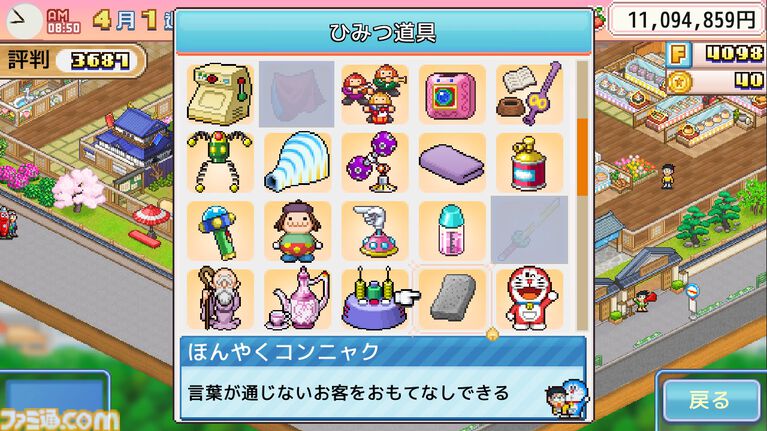Select the pointing glove UFO gadget
The image size is (767, 431).
[x=374, y=230]
